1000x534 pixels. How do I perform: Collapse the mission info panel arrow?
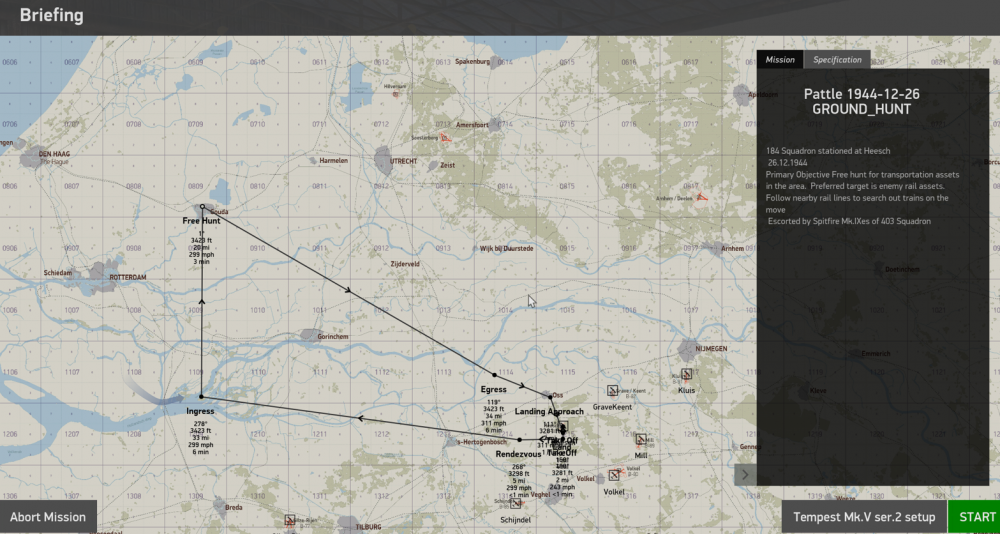[x=746, y=475]
